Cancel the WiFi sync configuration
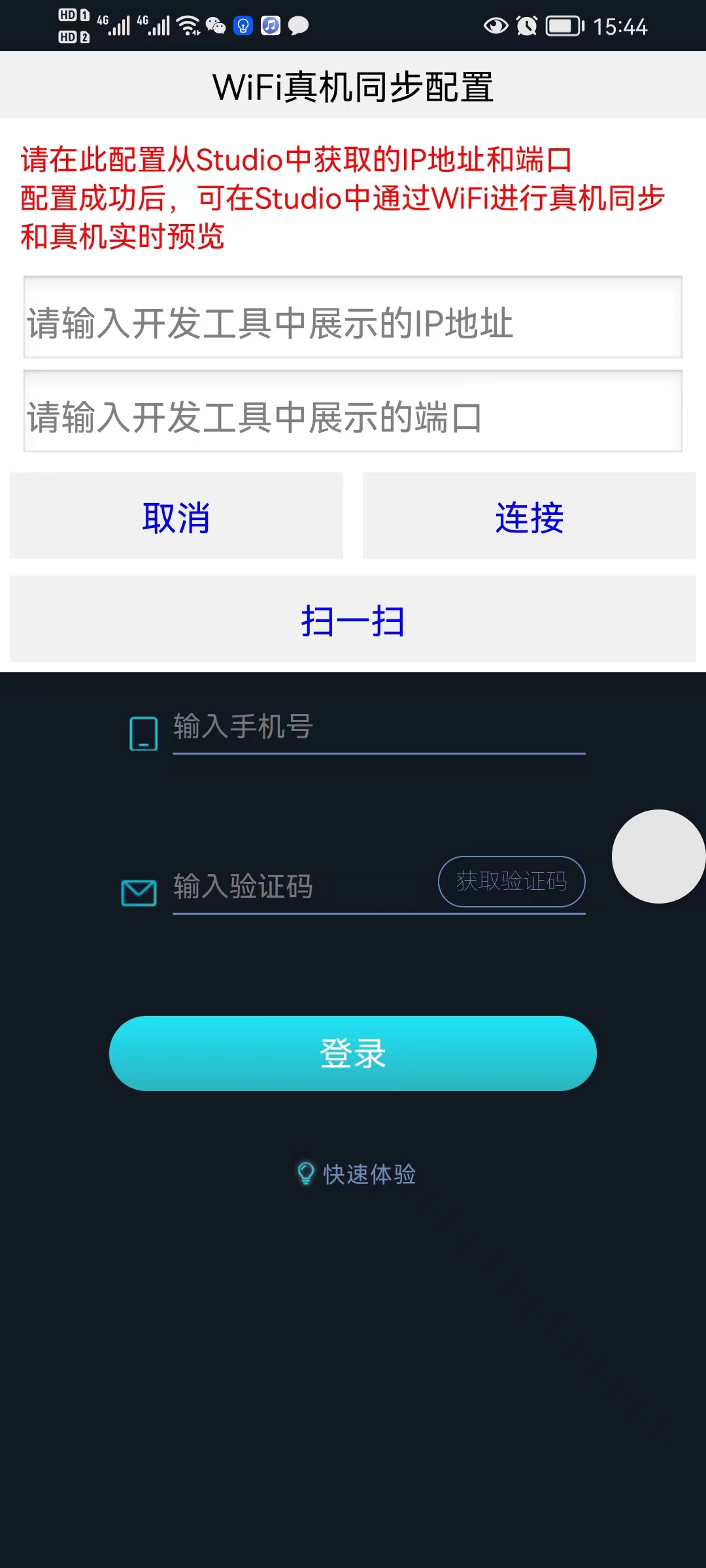Screen dimensions: 706x1568 (176, 516)
